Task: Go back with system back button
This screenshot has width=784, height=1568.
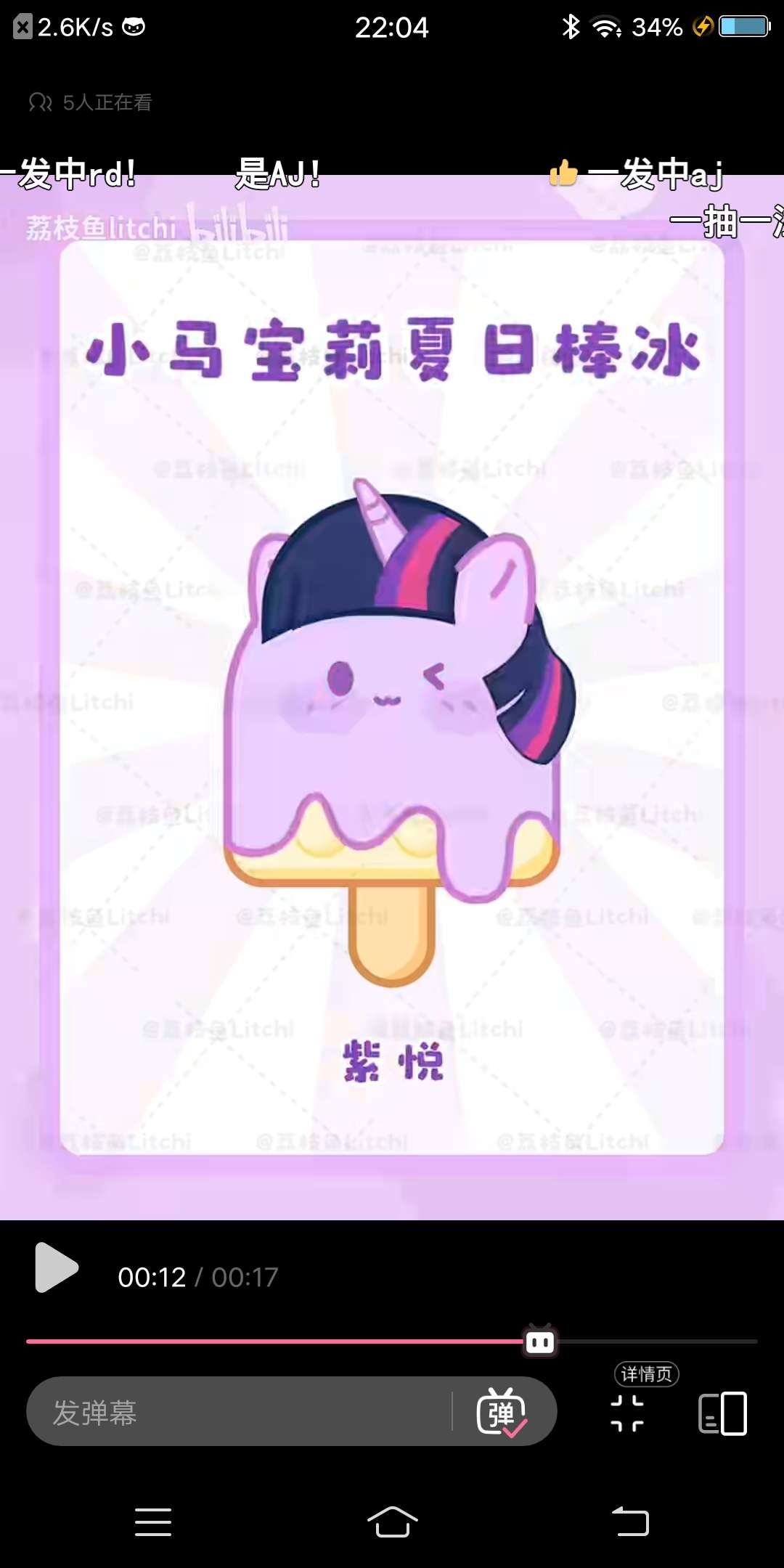Action: pos(630,1522)
